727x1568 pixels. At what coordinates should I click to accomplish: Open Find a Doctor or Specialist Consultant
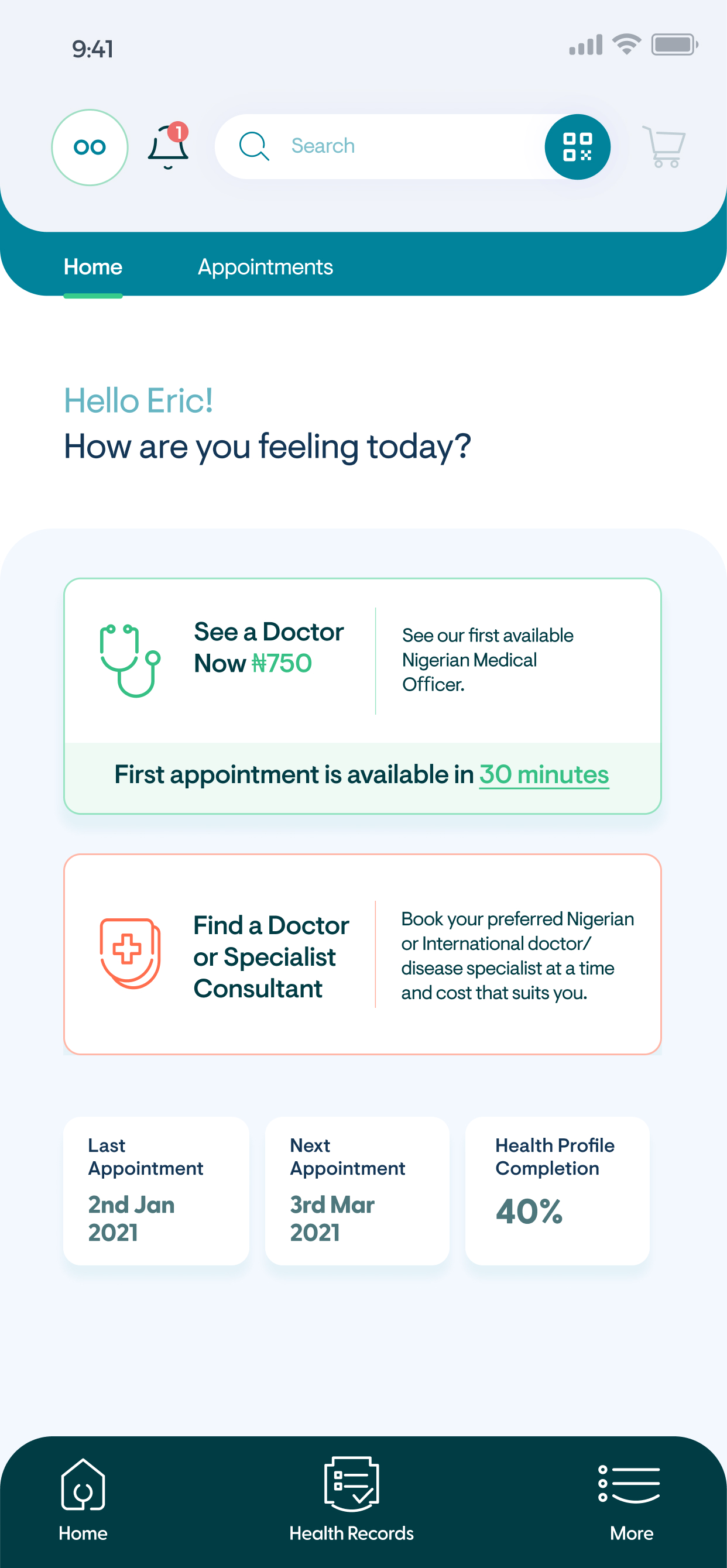pyautogui.click(x=362, y=955)
